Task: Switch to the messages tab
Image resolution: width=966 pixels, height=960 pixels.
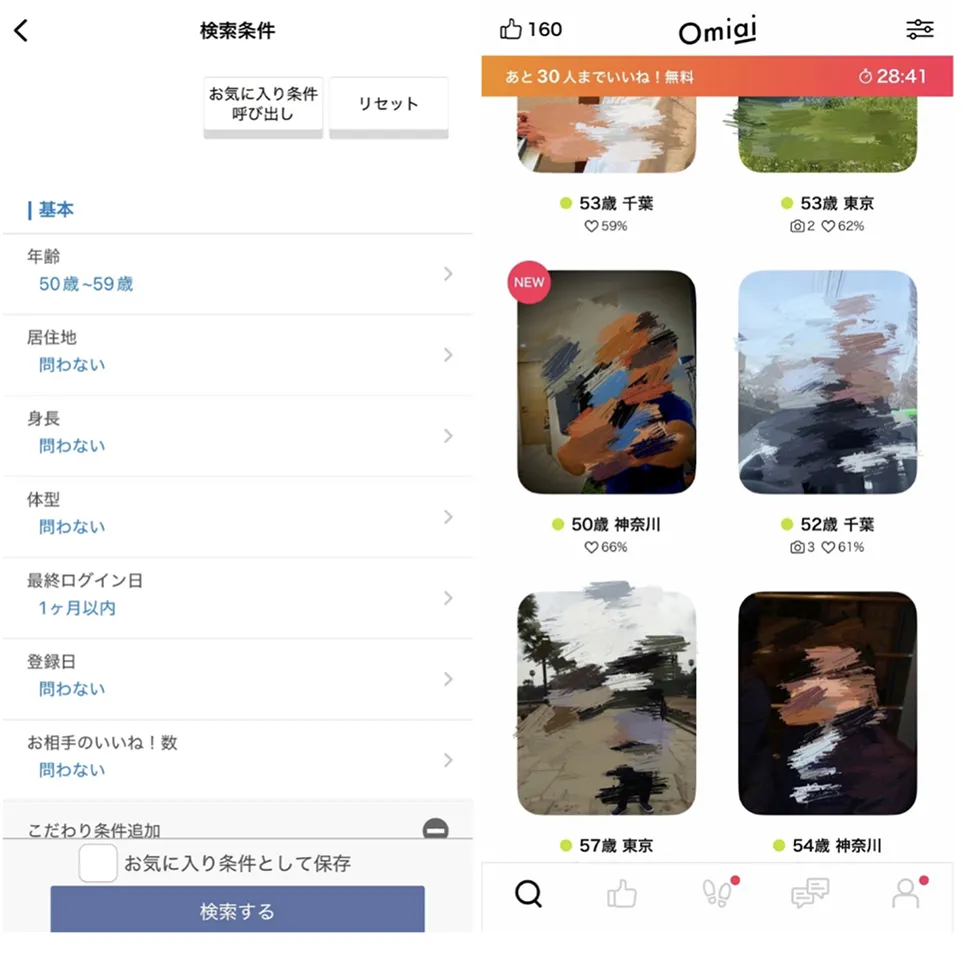Action: [810, 893]
